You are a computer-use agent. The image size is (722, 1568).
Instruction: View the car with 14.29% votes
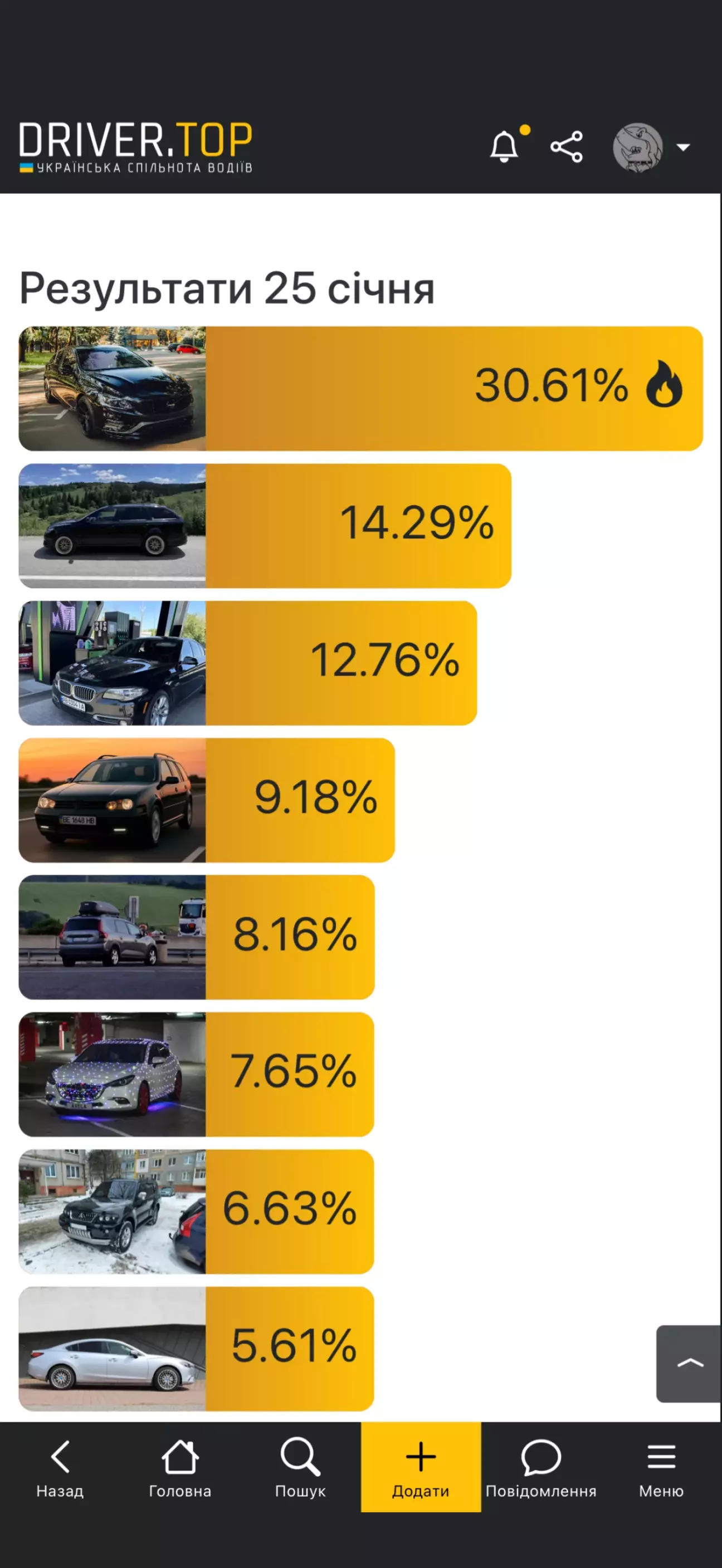265,525
